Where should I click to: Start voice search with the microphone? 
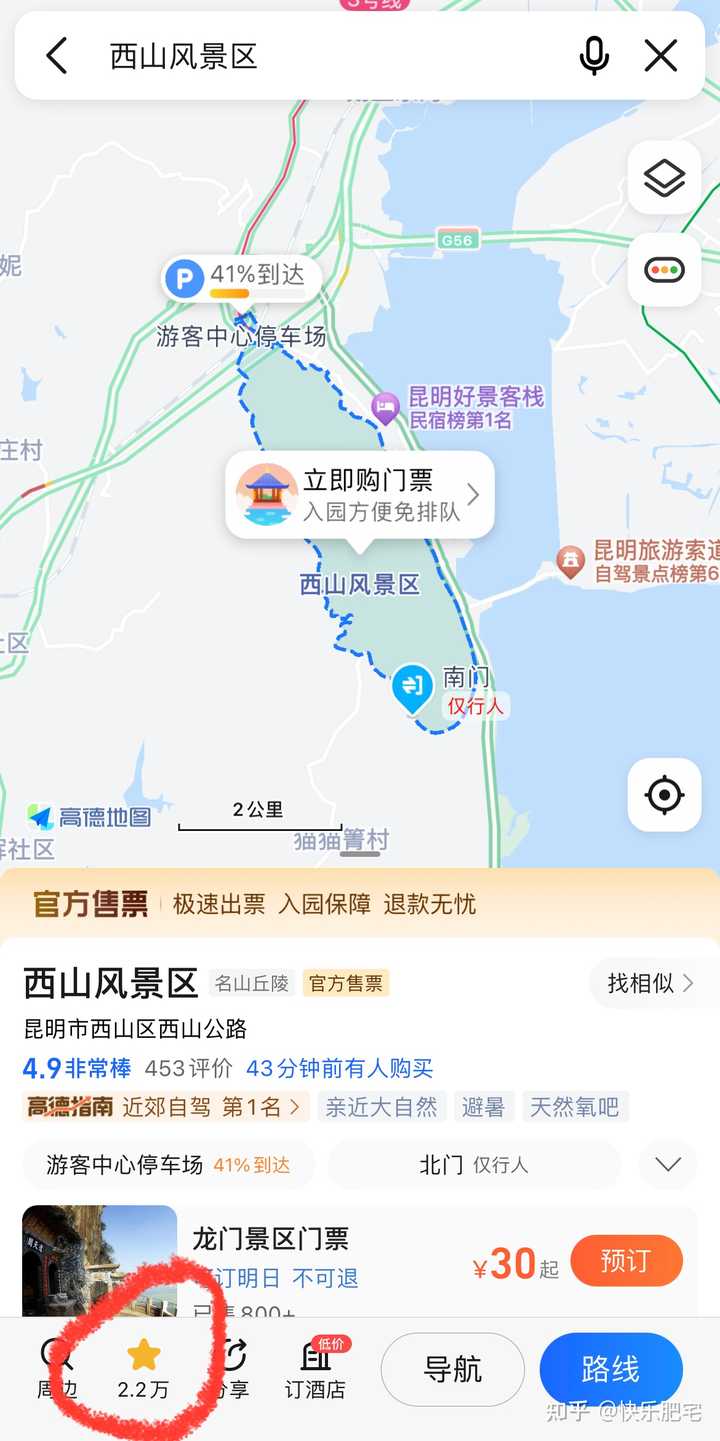[594, 56]
